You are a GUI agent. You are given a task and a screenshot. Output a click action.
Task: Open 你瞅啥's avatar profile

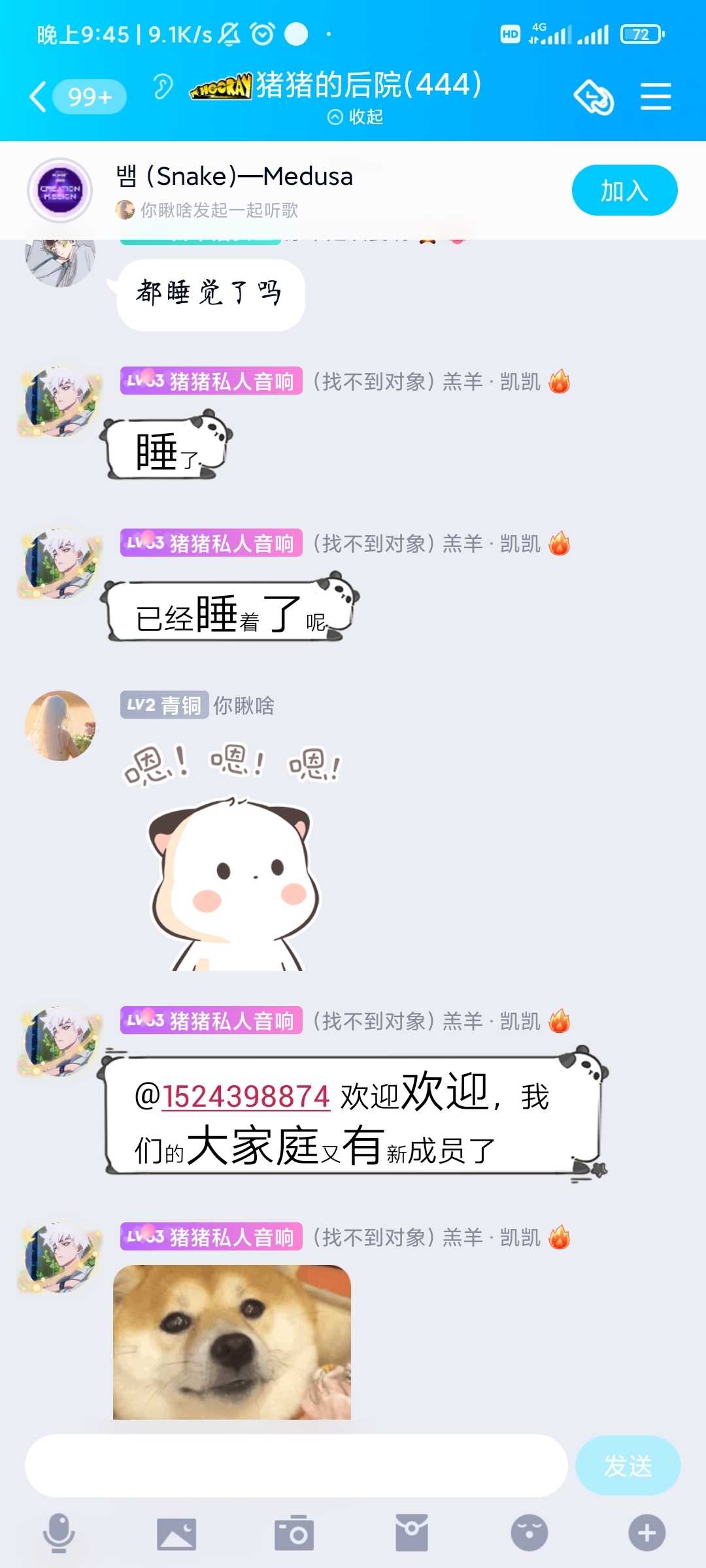(x=60, y=726)
